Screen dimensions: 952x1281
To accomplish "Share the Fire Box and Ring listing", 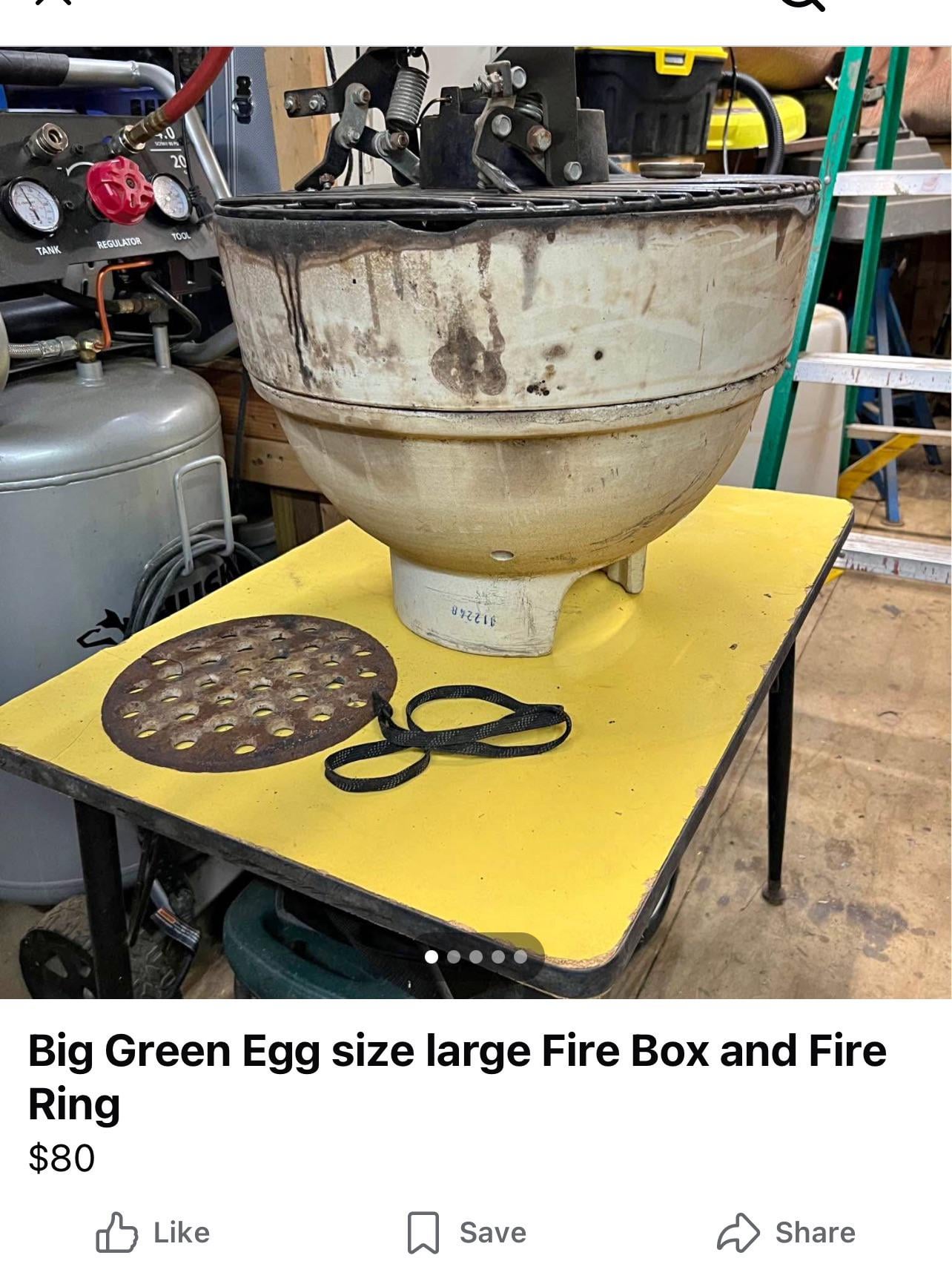I will [x=786, y=1232].
